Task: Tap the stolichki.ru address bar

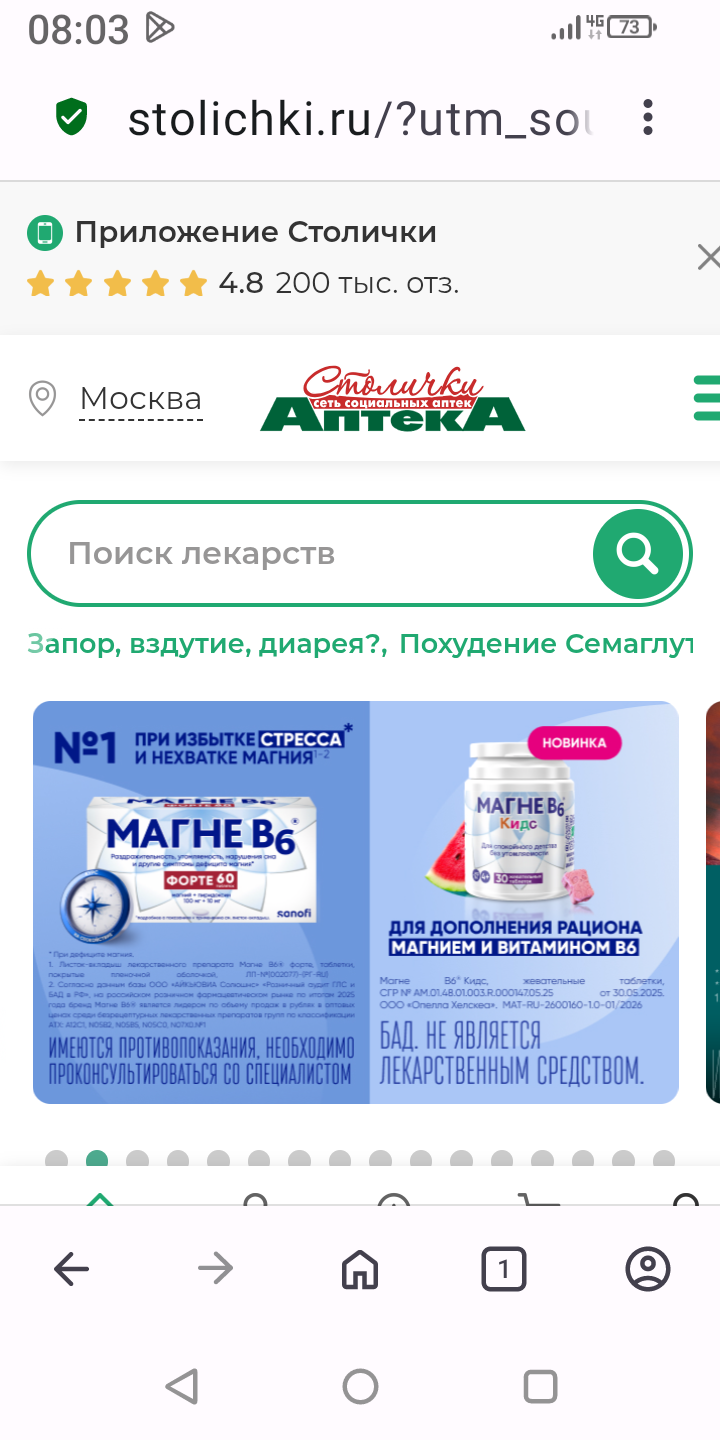Action: click(360, 119)
